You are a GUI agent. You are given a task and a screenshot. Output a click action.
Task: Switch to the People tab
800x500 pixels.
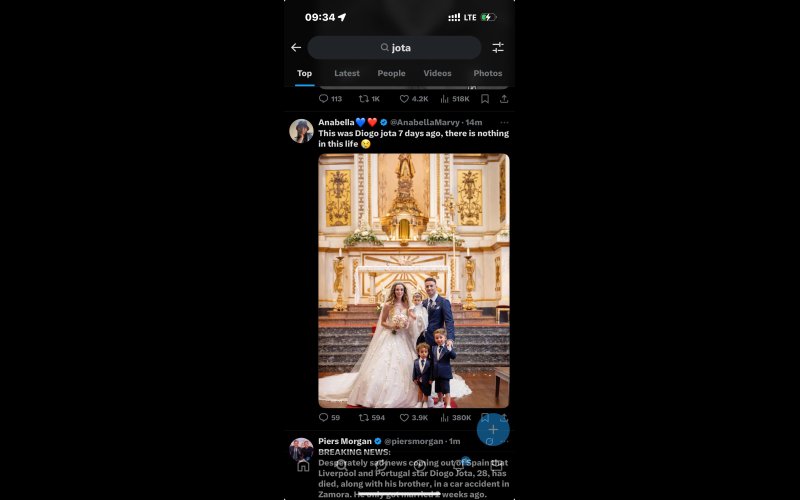pyautogui.click(x=391, y=73)
